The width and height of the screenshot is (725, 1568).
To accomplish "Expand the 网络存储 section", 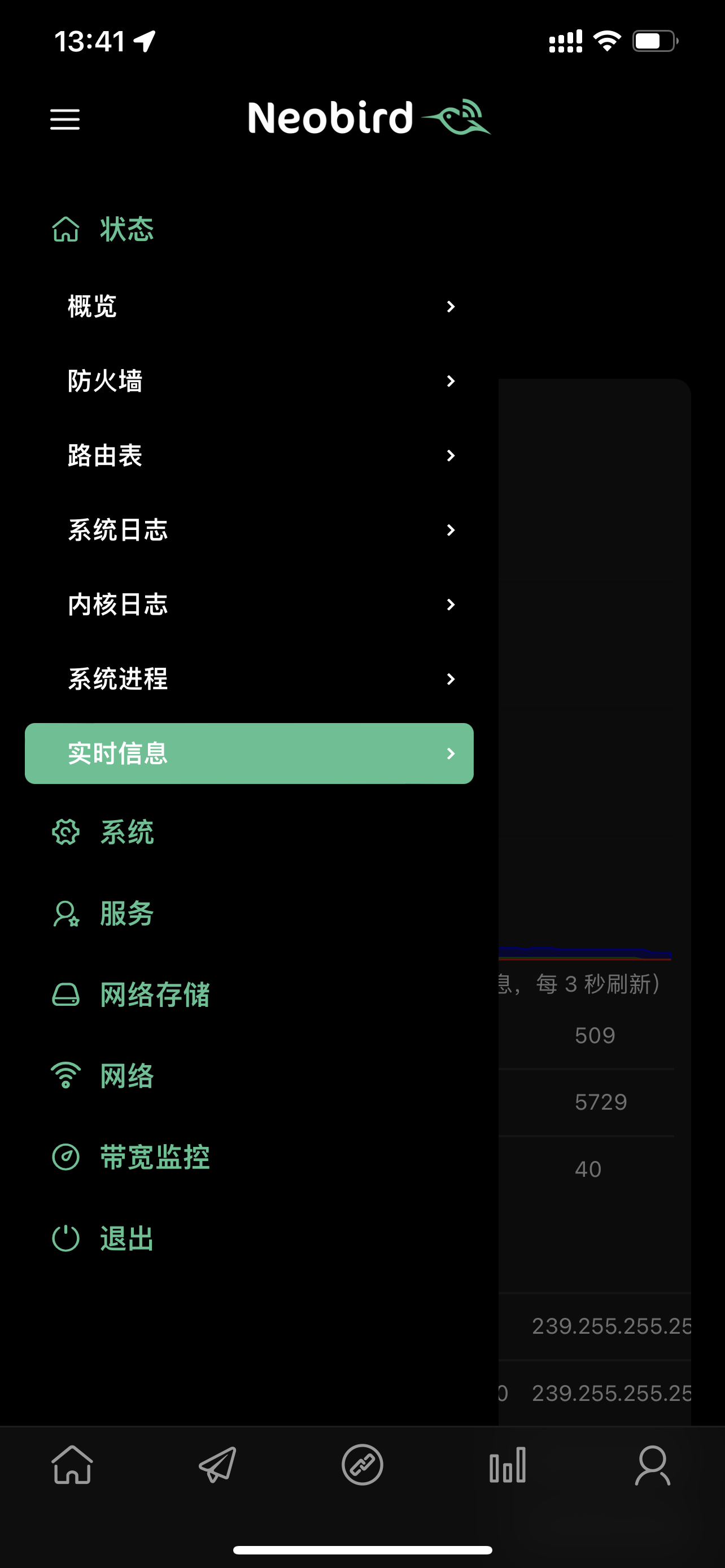I will click(154, 995).
